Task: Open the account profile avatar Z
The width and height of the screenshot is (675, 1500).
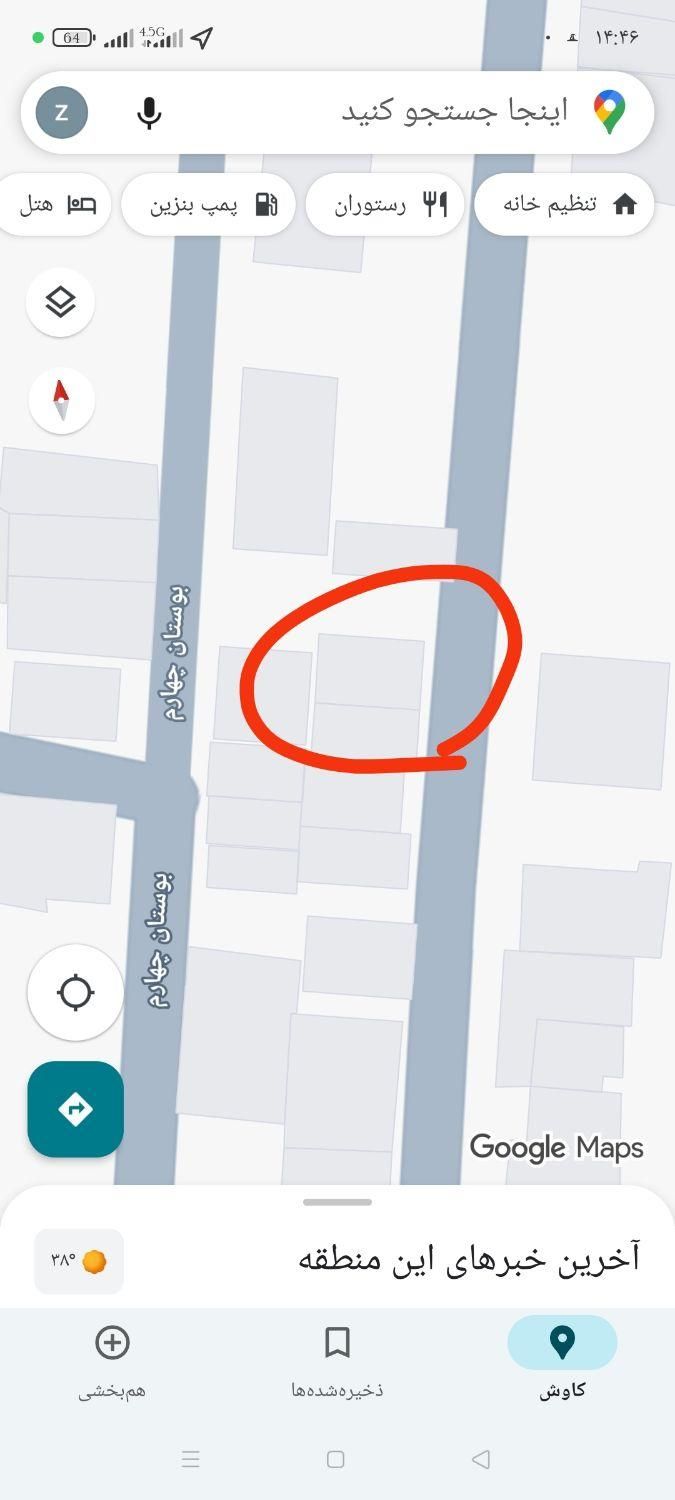Action: click(x=62, y=112)
